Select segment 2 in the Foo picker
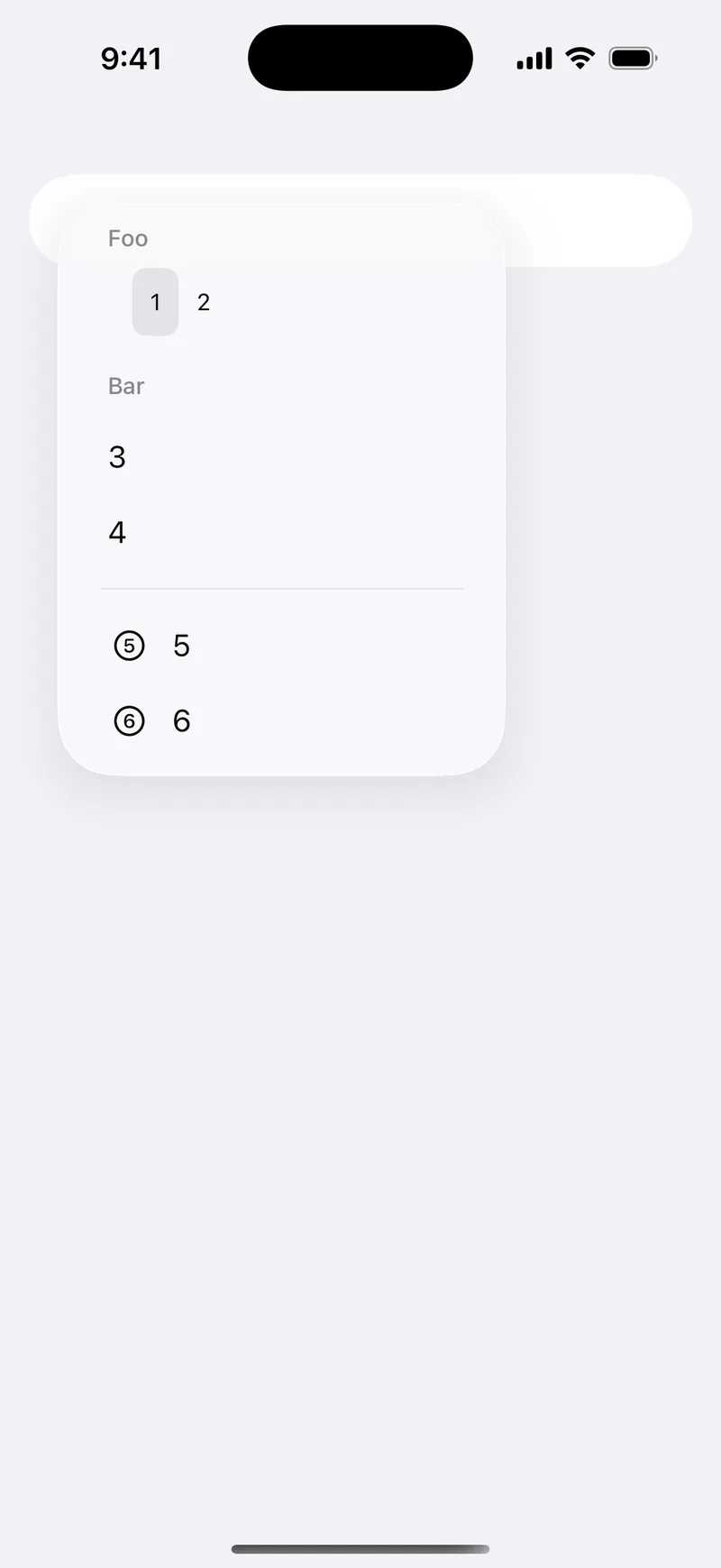Screen dimensions: 721x1568 pos(203,302)
